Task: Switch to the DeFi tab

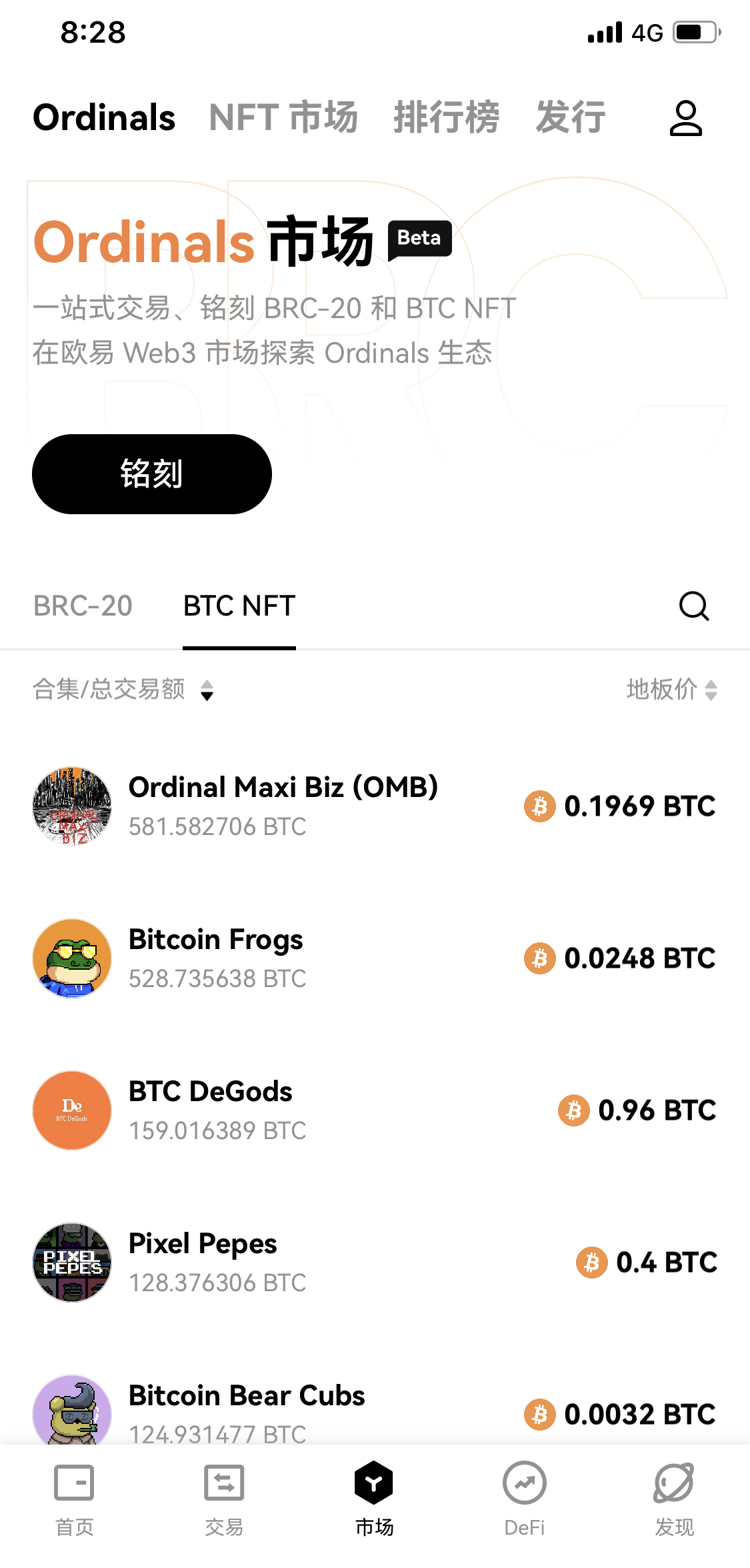Action: 525,1498
